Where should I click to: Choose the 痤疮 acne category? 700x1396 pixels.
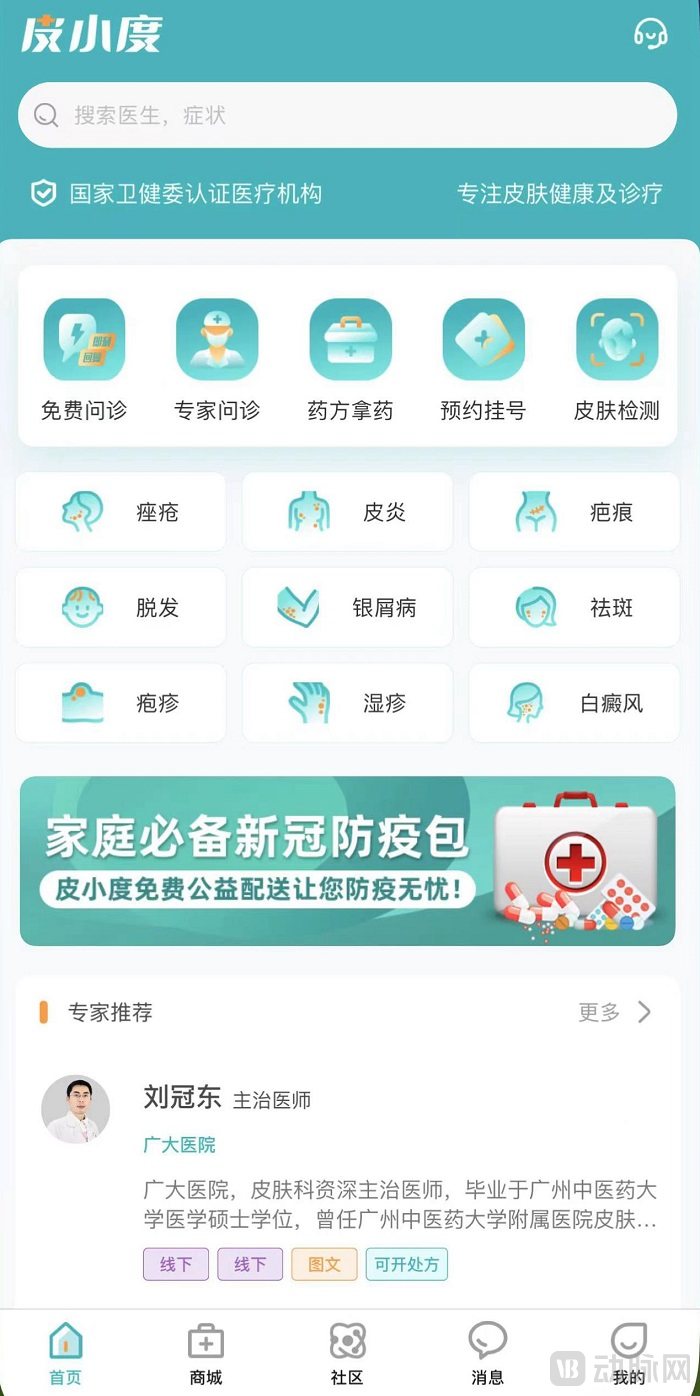pos(121,512)
